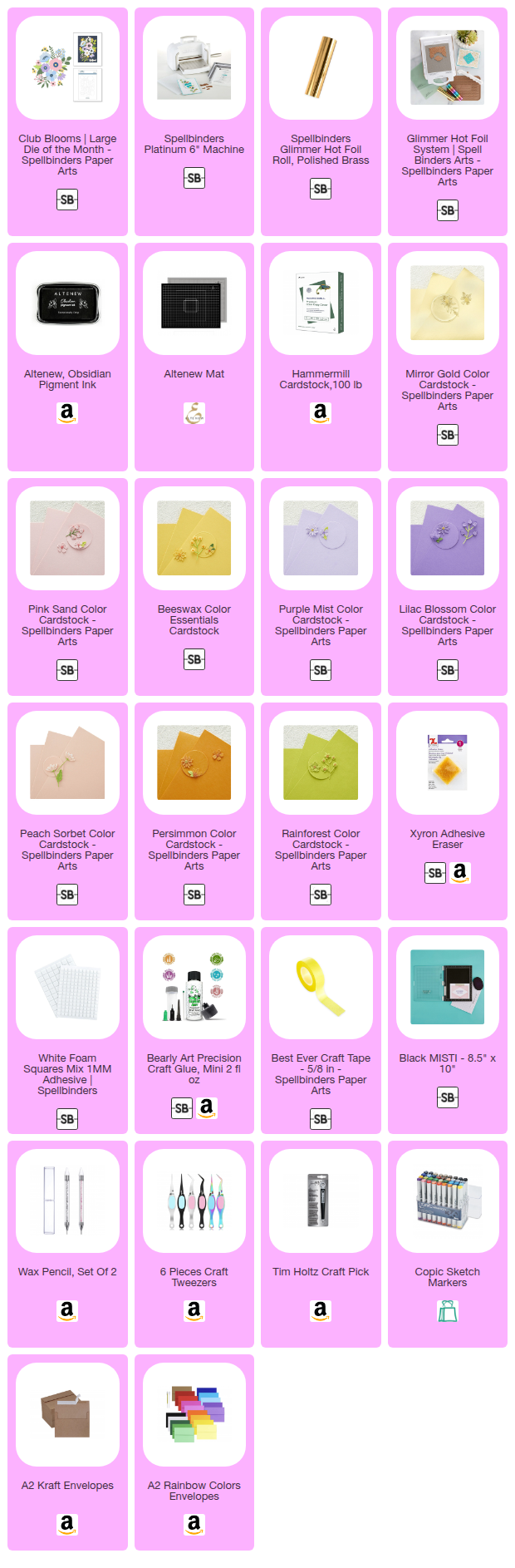Tap Amazon icon under Tim Holtz Craft Pick
The height and width of the screenshot is (1568, 515).
click(321, 1310)
